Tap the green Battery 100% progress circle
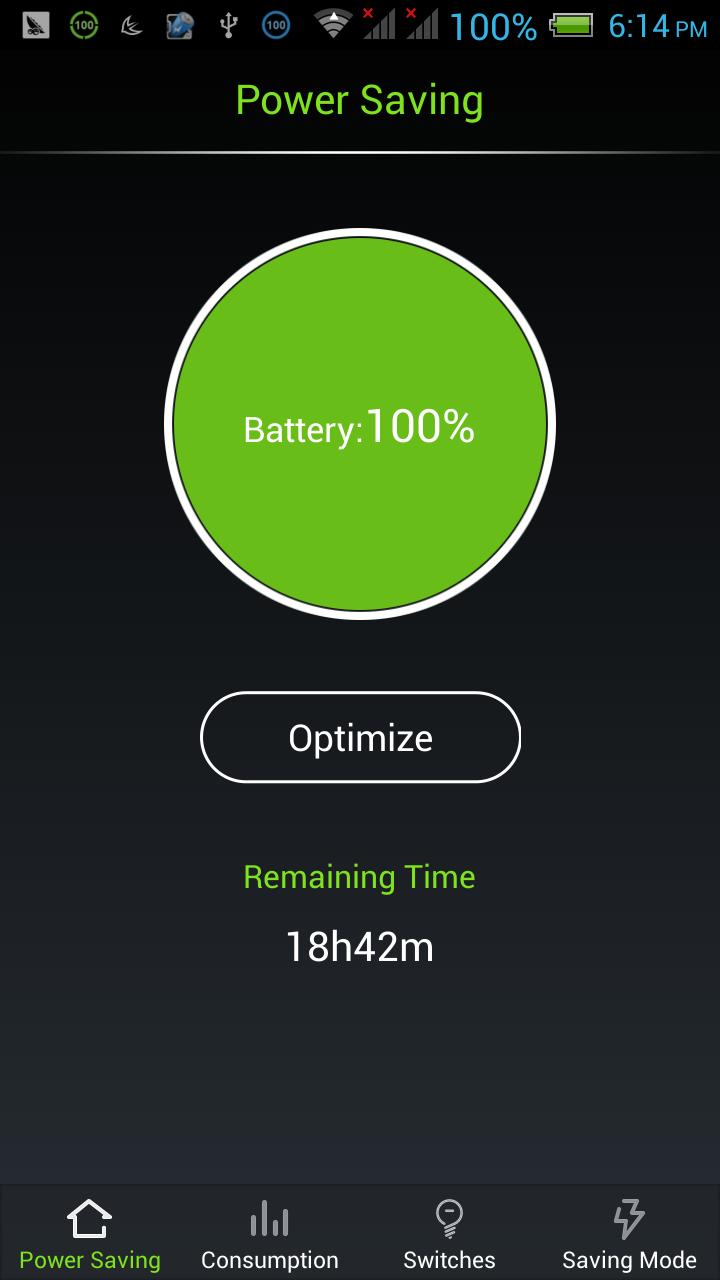This screenshot has width=720, height=1280. click(360, 428)
